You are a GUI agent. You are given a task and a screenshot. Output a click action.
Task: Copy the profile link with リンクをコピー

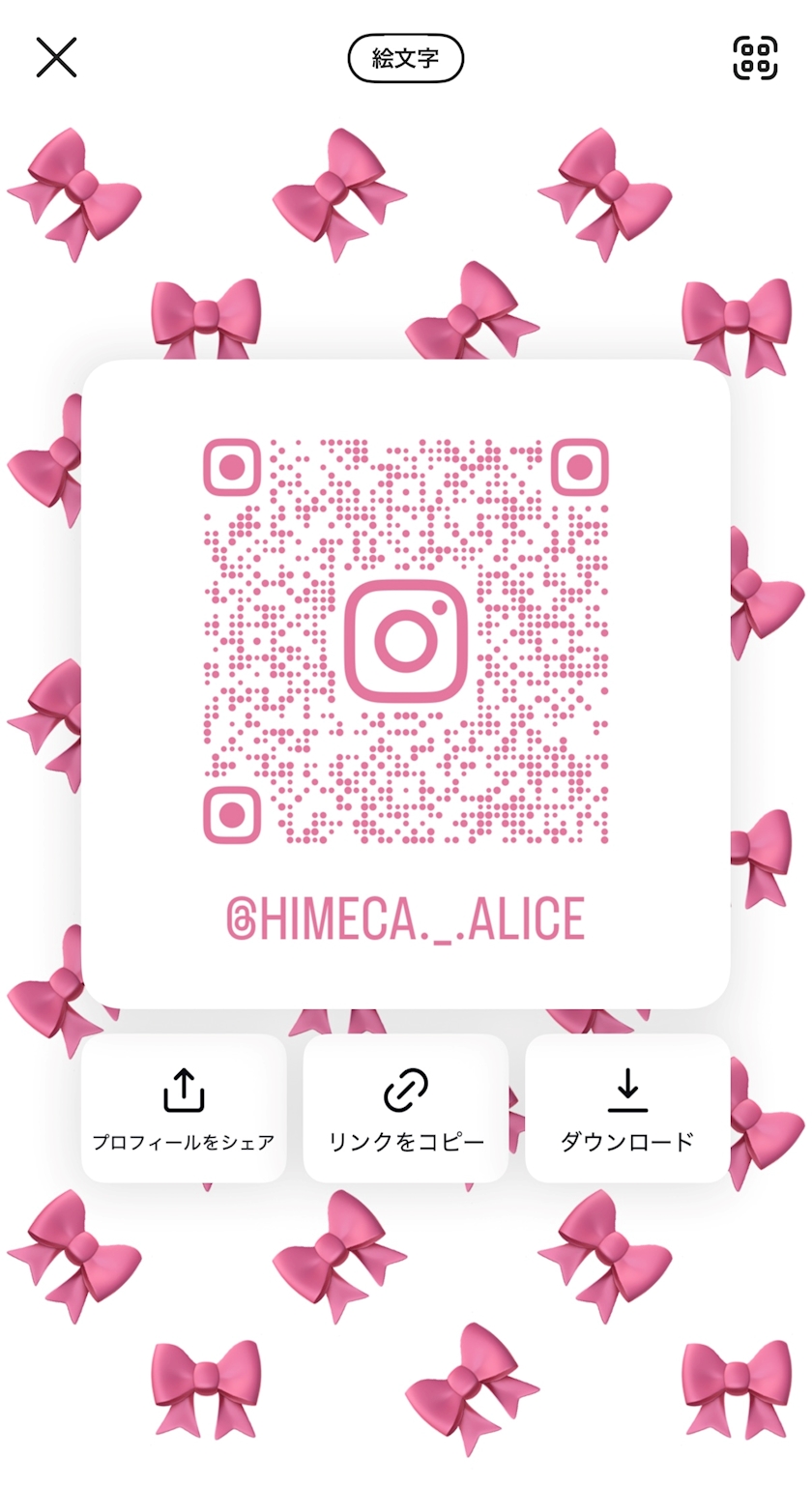406,1108
